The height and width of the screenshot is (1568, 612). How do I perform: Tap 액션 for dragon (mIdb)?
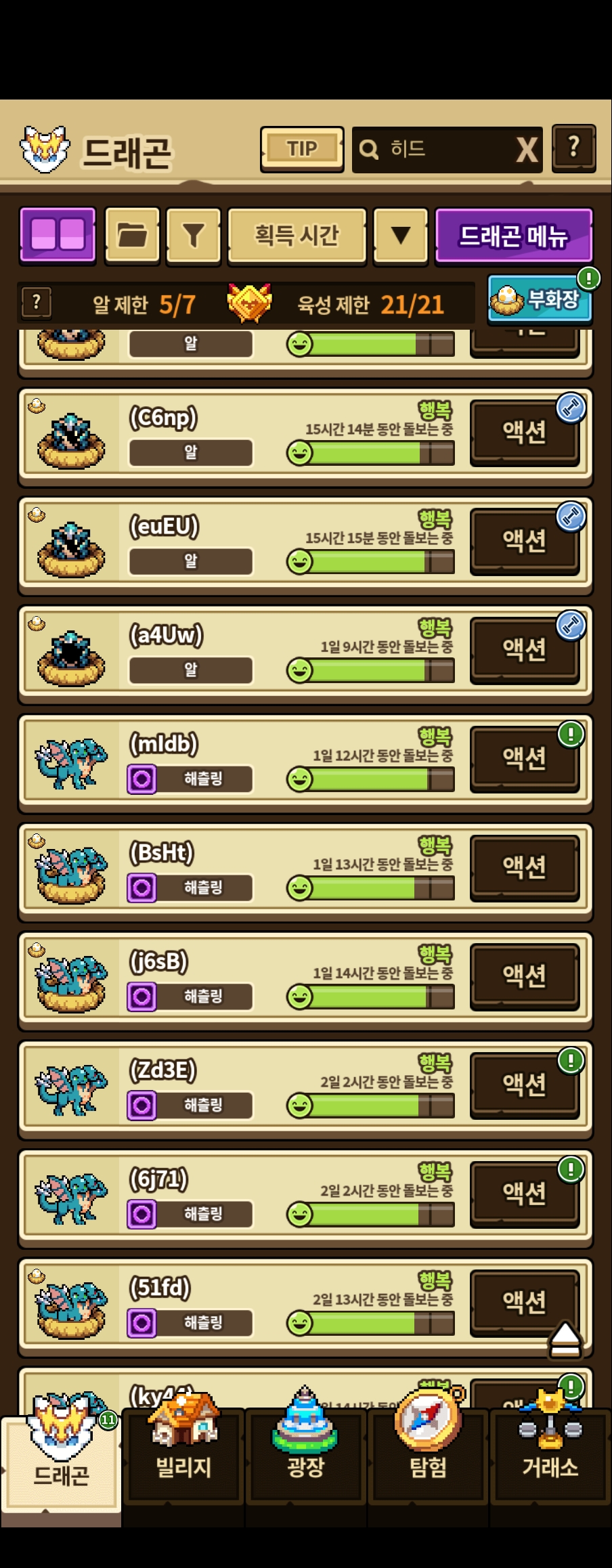[525, 758]
